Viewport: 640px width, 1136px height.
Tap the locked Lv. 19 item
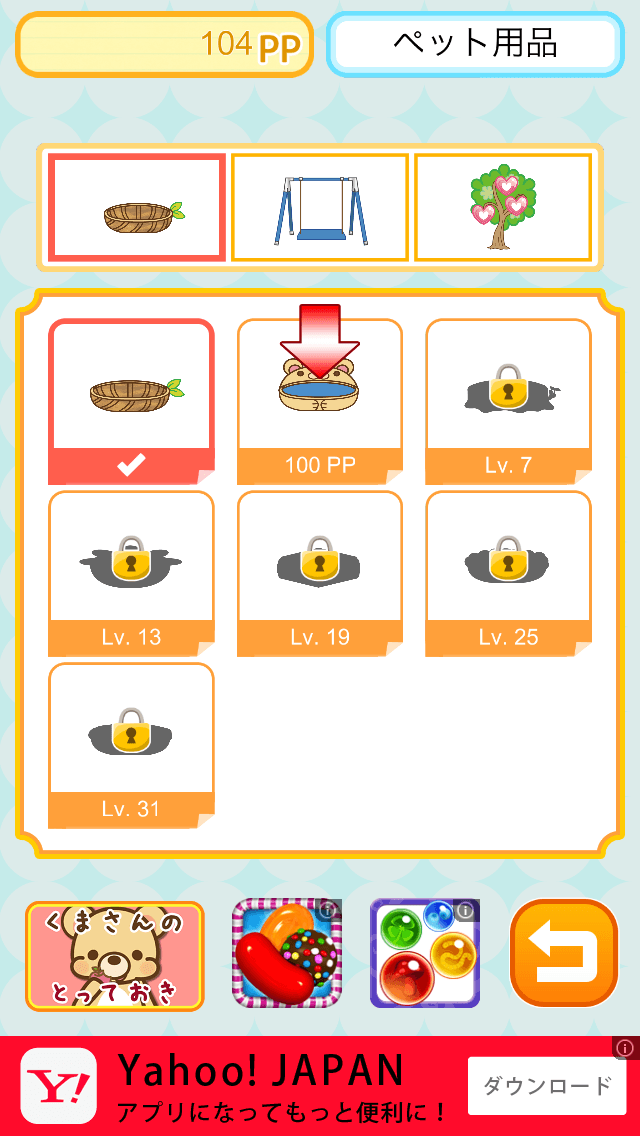pyautogui.click(x=320, y=572)
